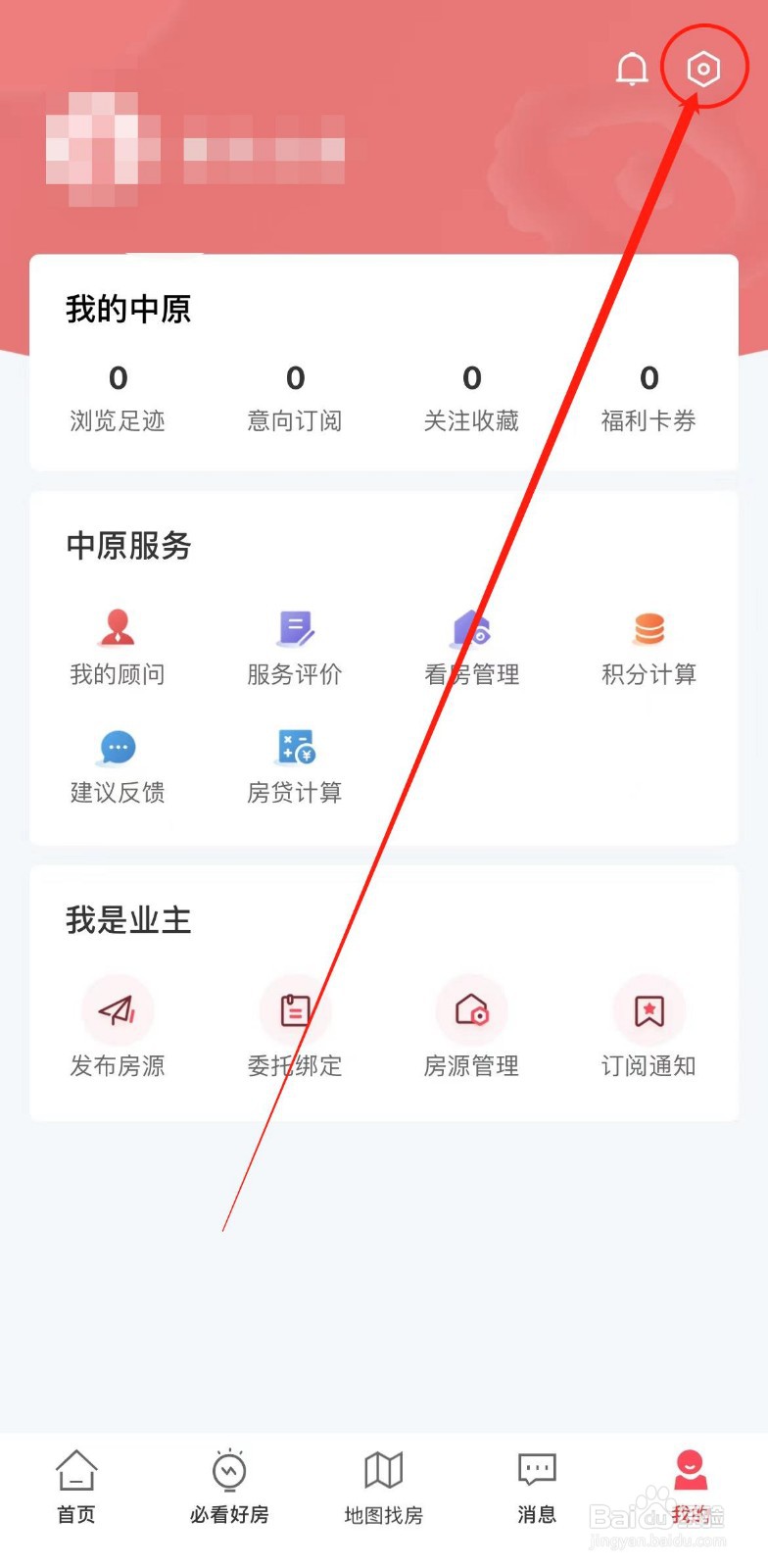Launch the 房贷计算 mortgage calculator

294,761
